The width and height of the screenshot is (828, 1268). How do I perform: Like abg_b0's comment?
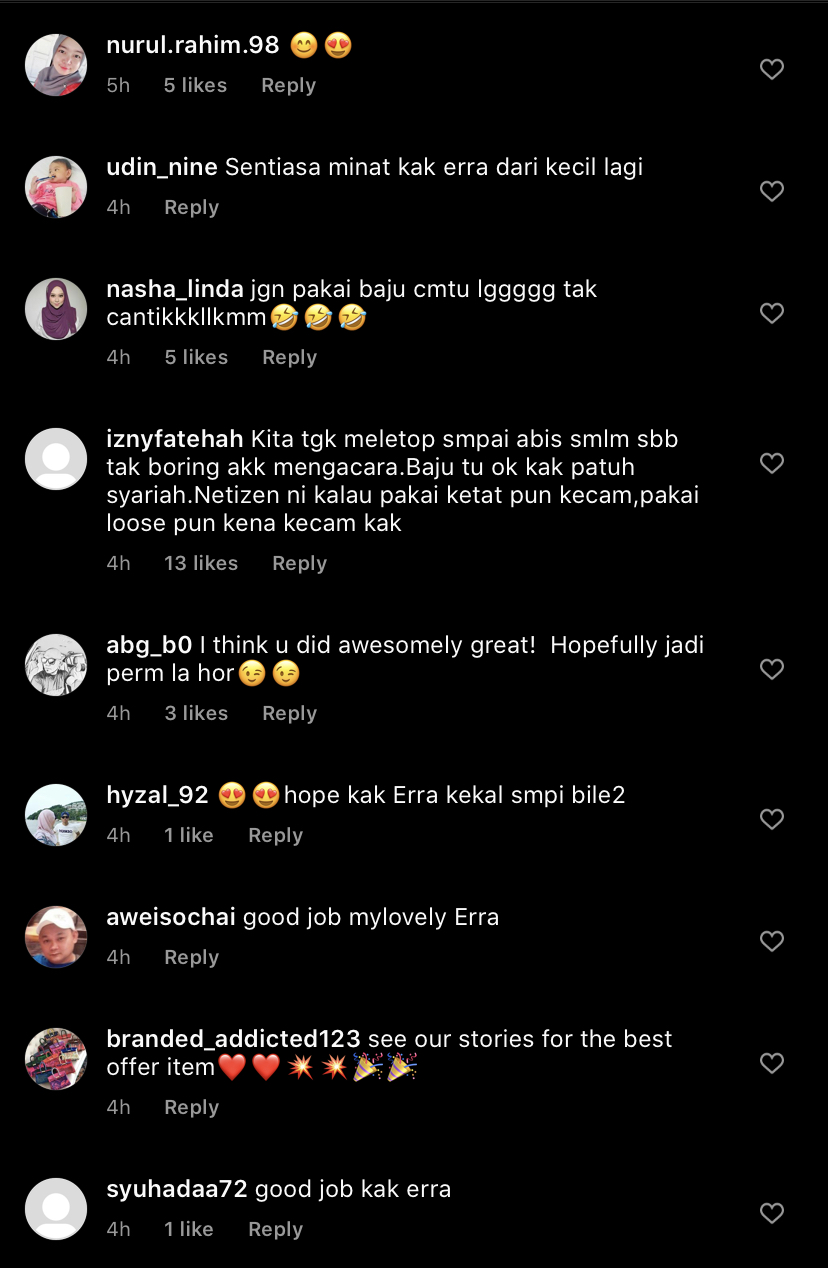[x=771, y=669]
